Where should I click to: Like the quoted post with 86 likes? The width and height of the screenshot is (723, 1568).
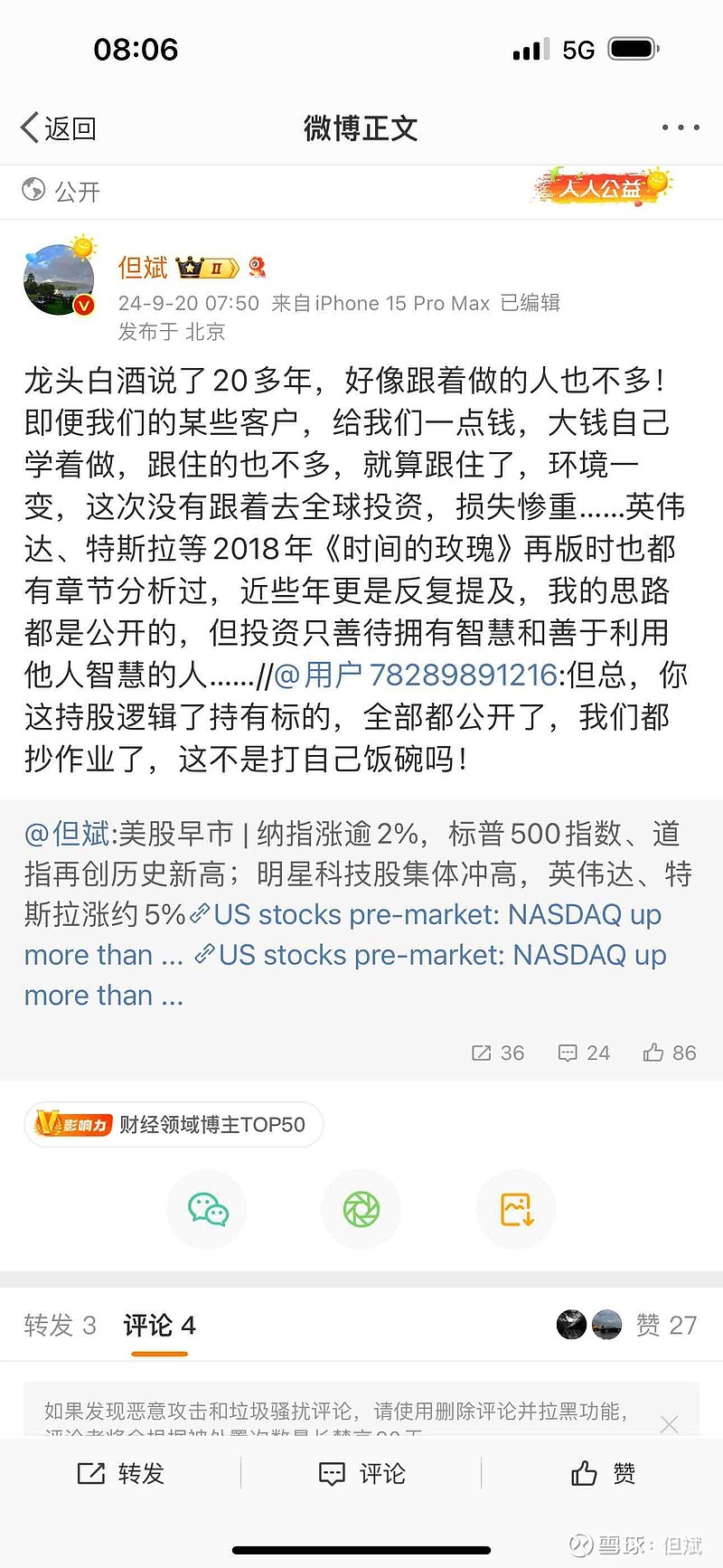670,1053
